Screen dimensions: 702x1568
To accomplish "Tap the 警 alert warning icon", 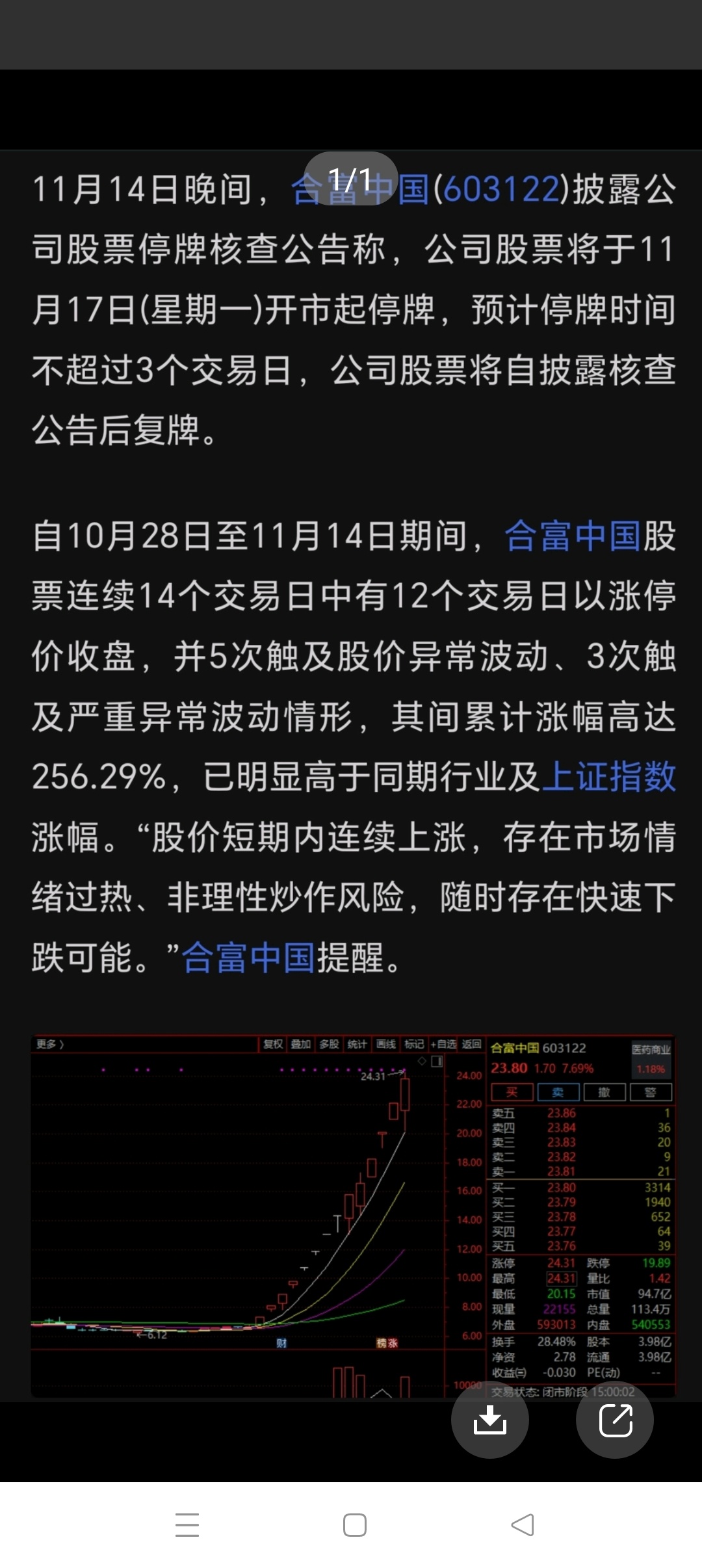I will [650, 1091].
